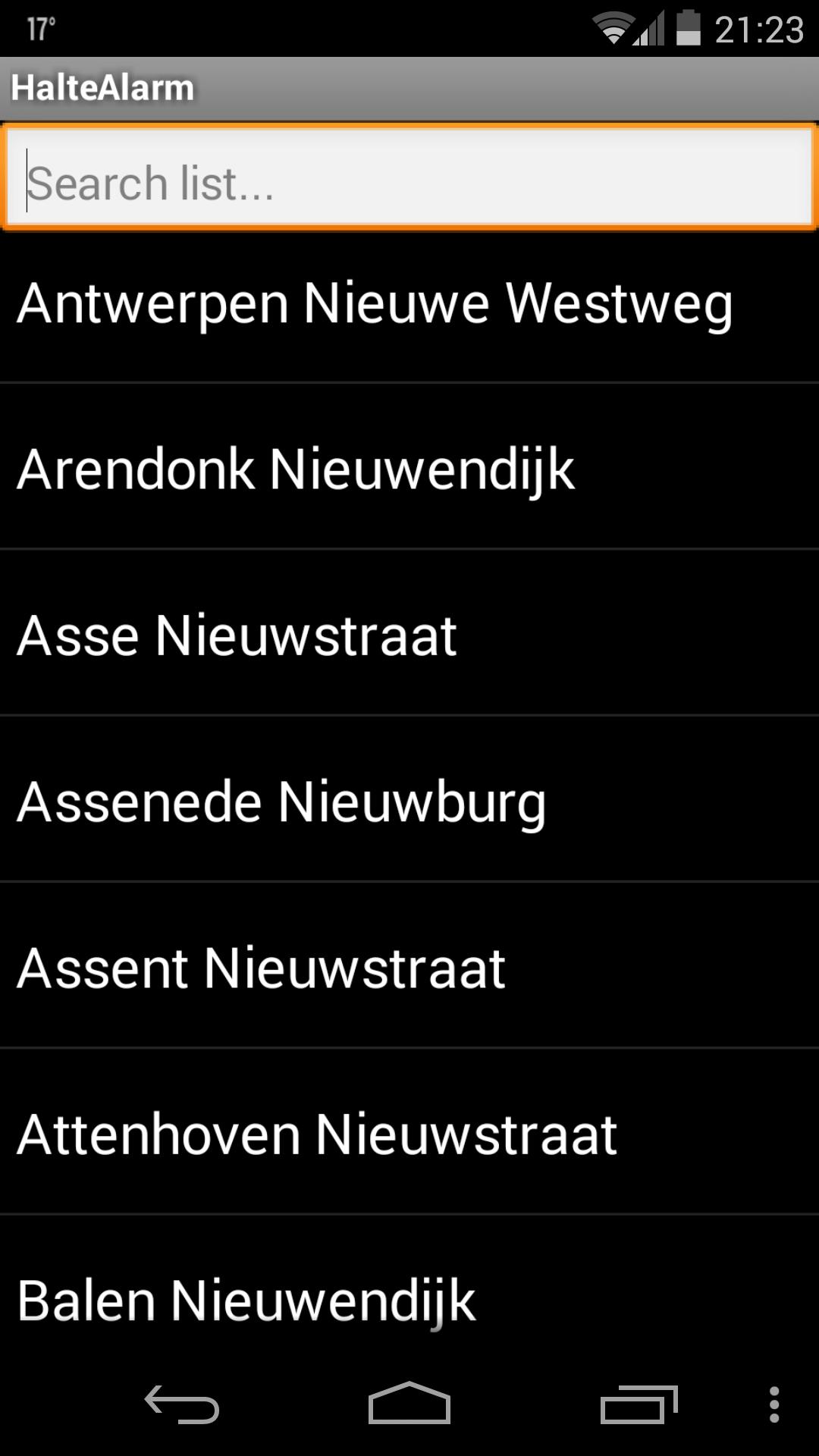The image size is (819, 1456).
Task: Click inside the Search list field
Action: (409, 180)
